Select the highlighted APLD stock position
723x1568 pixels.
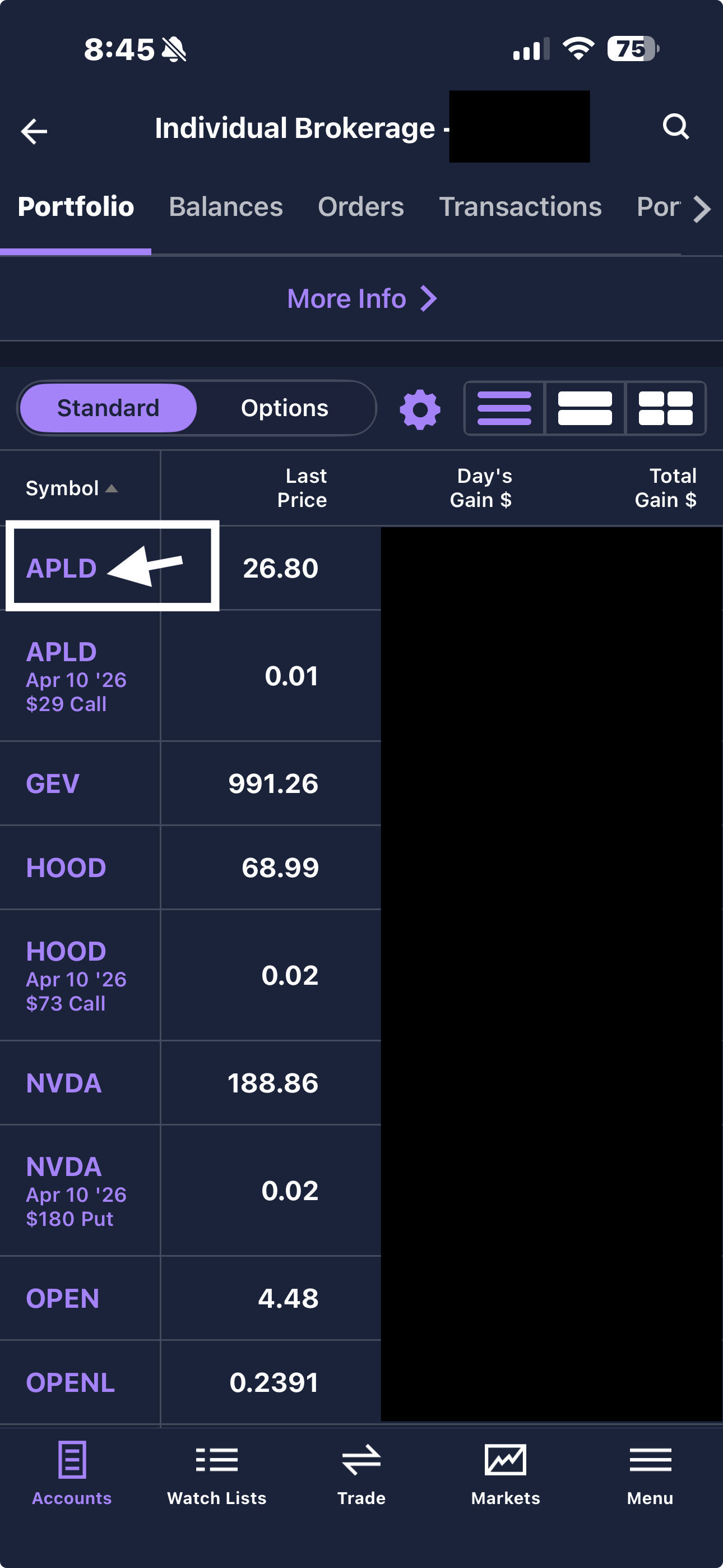point(62,568)
